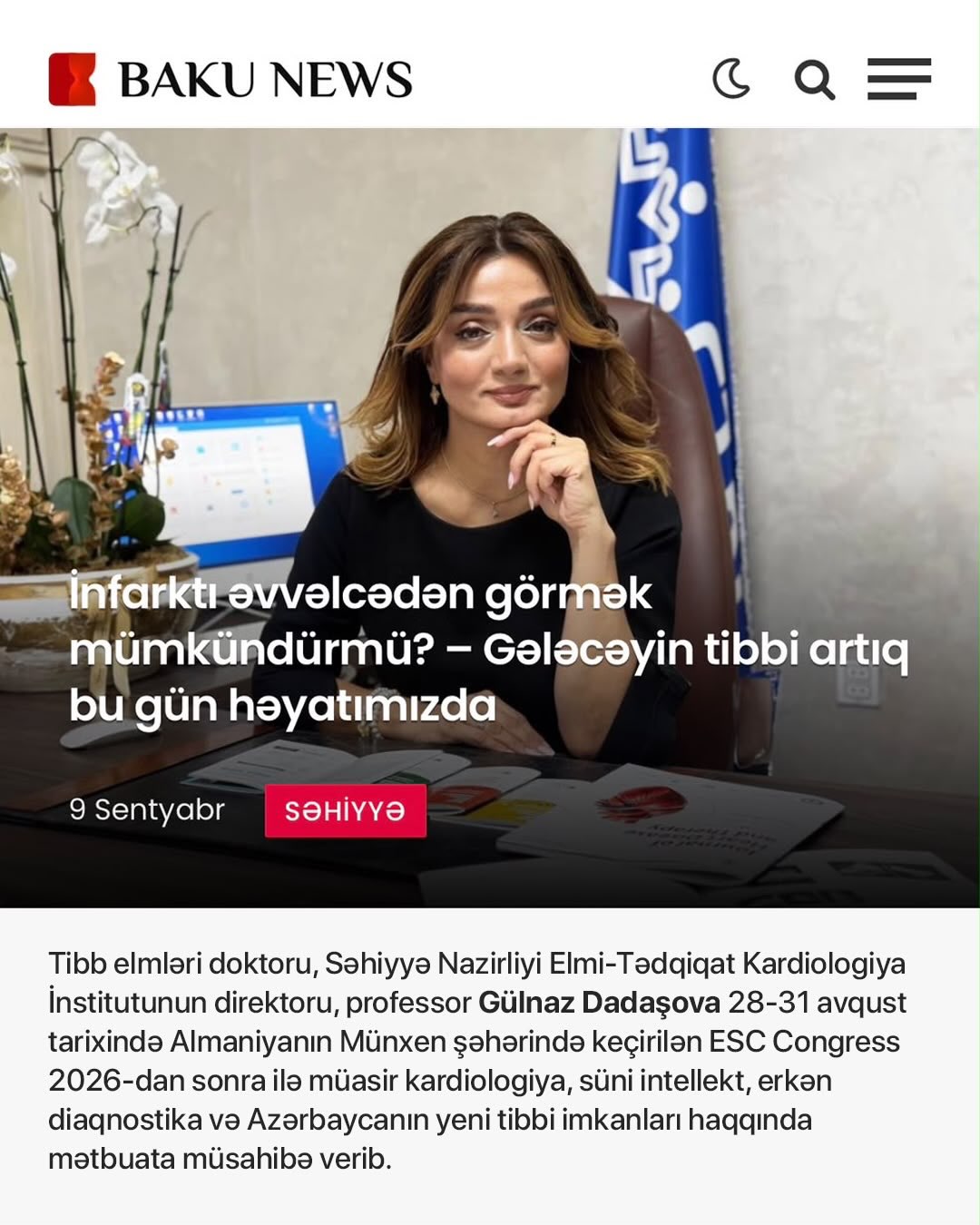
Task: Open the SƏHİYYƏ category tag
Action: pos(345,810)
